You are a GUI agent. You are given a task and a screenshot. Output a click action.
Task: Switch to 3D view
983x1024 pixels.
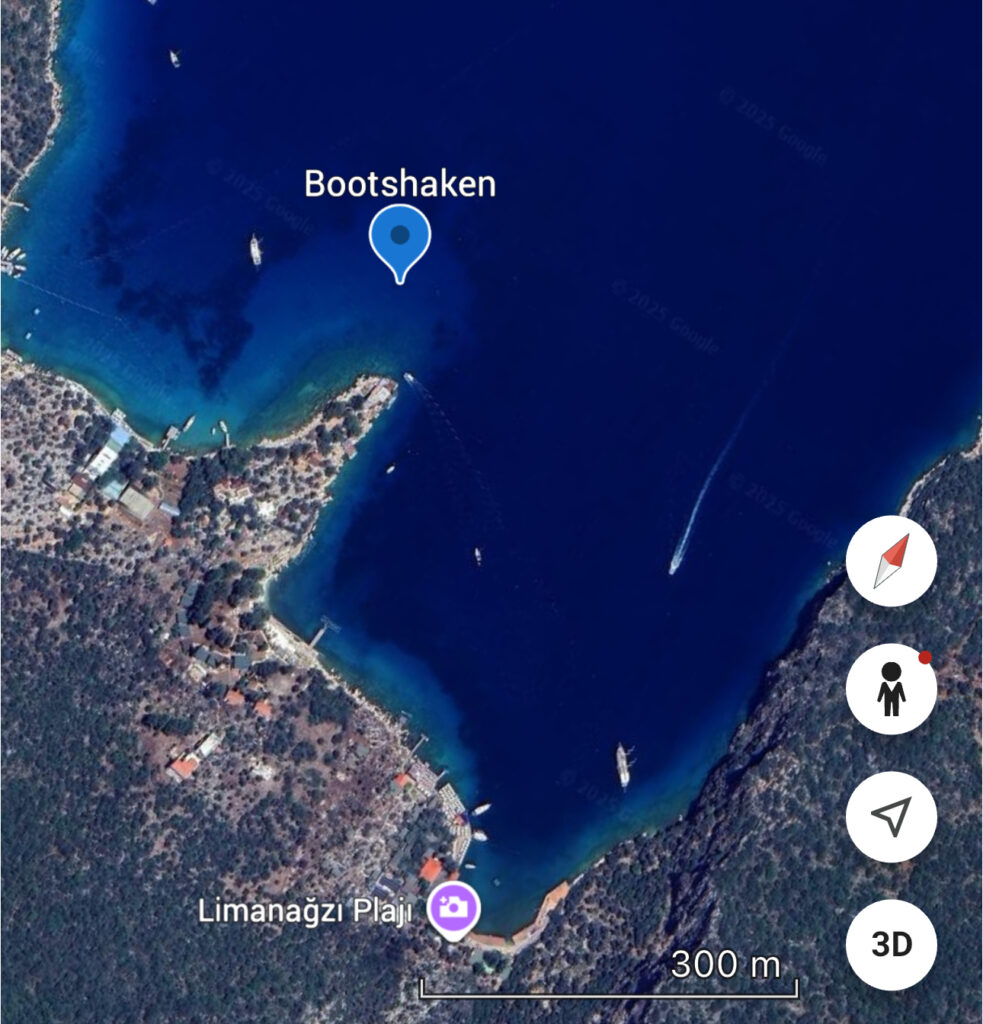click(890, 944)
